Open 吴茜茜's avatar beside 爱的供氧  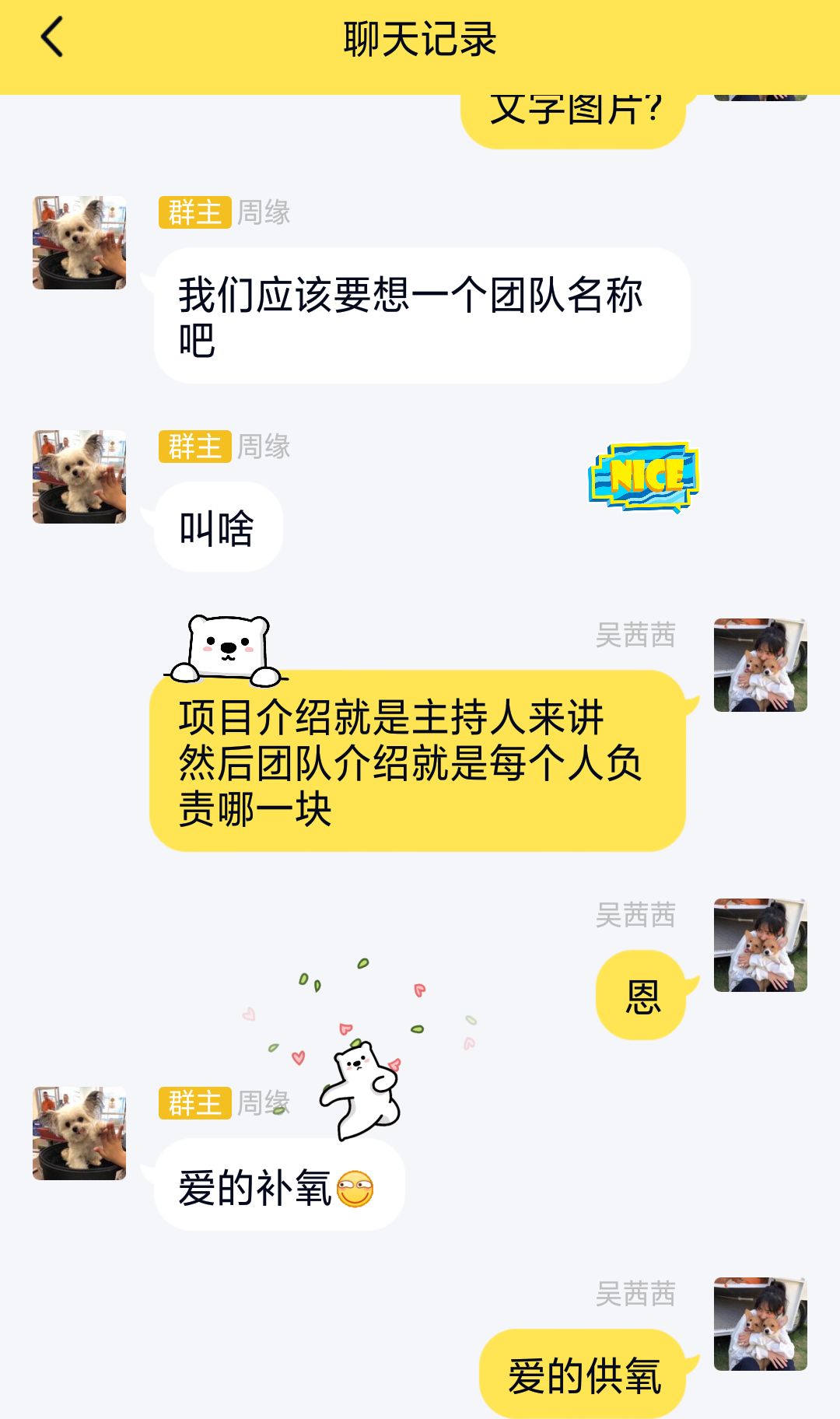point(760,1324)
